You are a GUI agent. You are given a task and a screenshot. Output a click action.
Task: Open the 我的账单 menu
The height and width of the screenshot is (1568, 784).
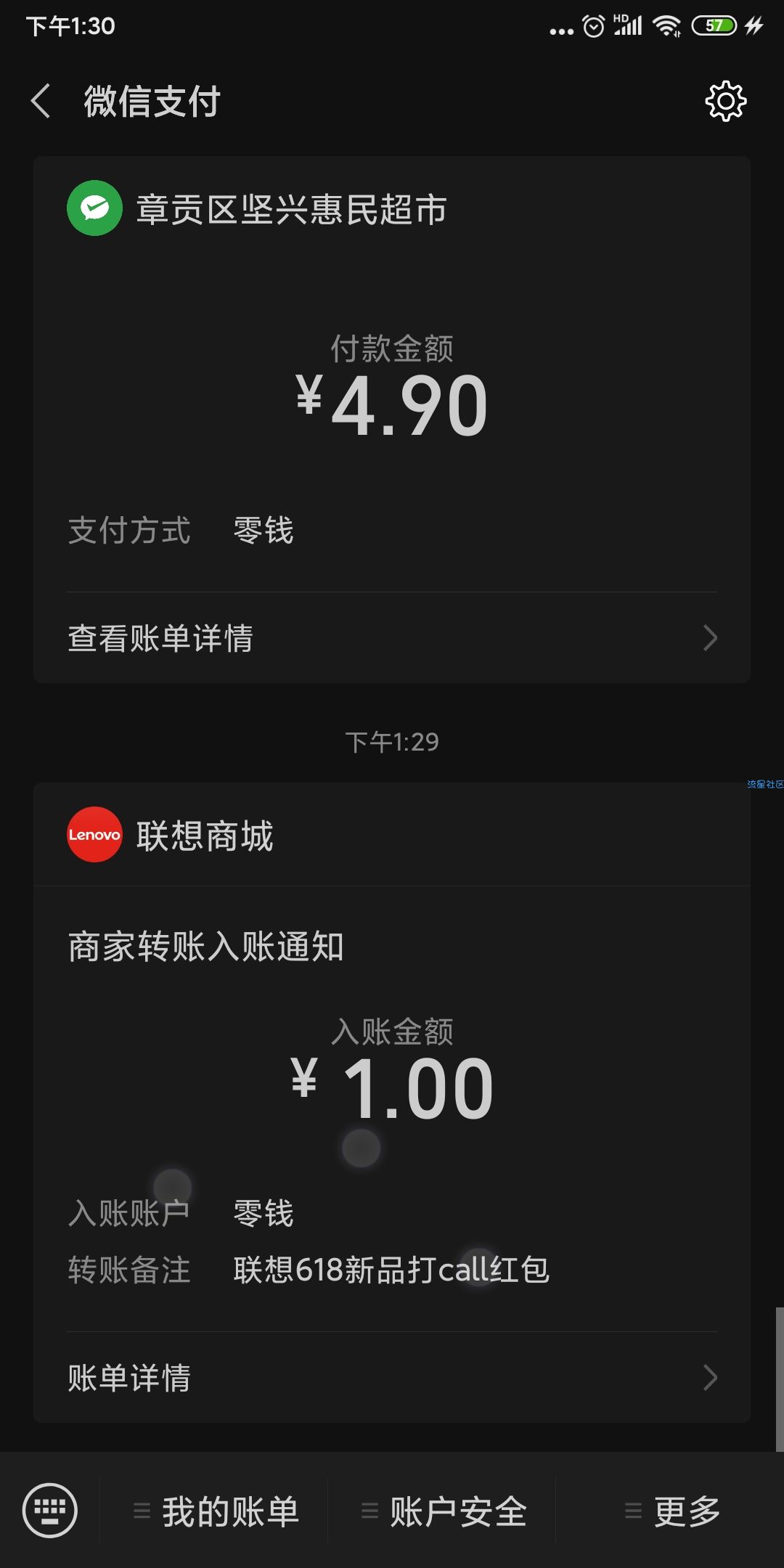click(x=215, y=1511)
